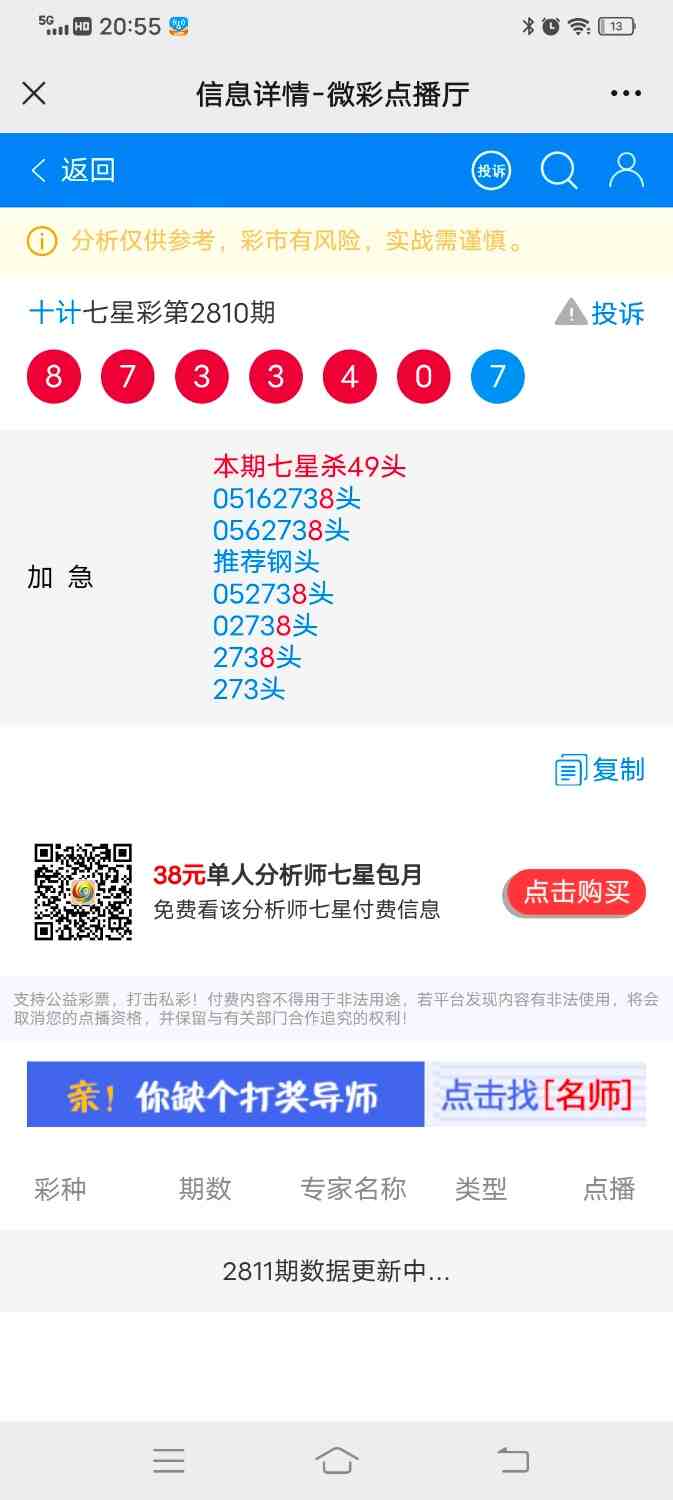The image size is (673, 1500).
Task: Tap the system back button
Action: (513, 1461)
